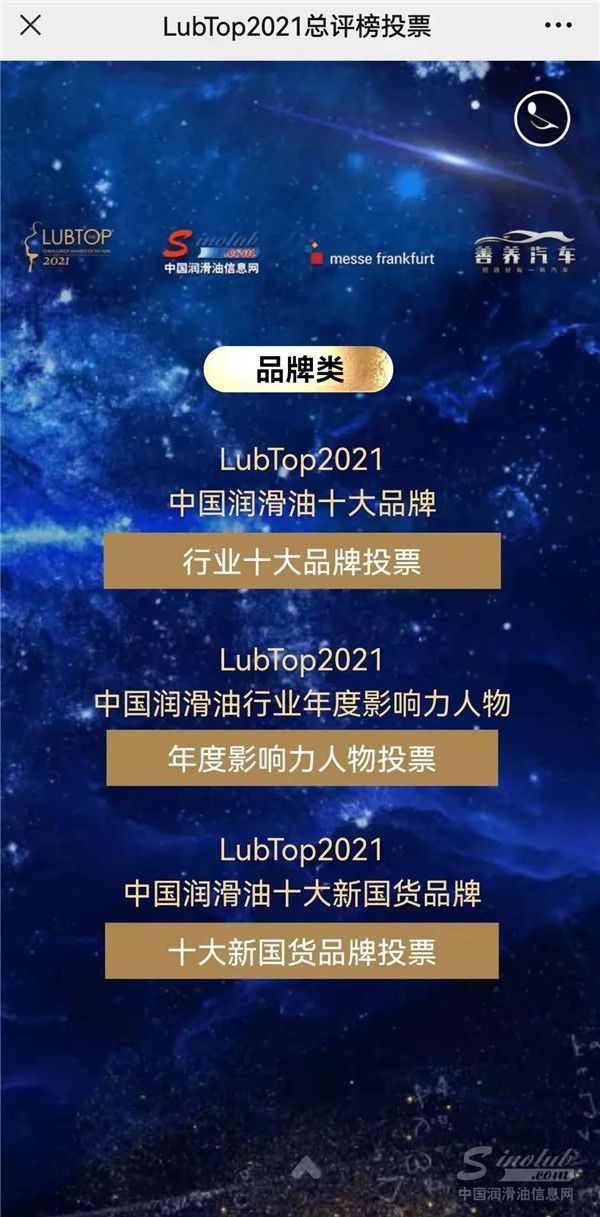This screenshot has height=1217, width=600.
Task: Open 十大新国货品牌投票
Action: [302, 950]
